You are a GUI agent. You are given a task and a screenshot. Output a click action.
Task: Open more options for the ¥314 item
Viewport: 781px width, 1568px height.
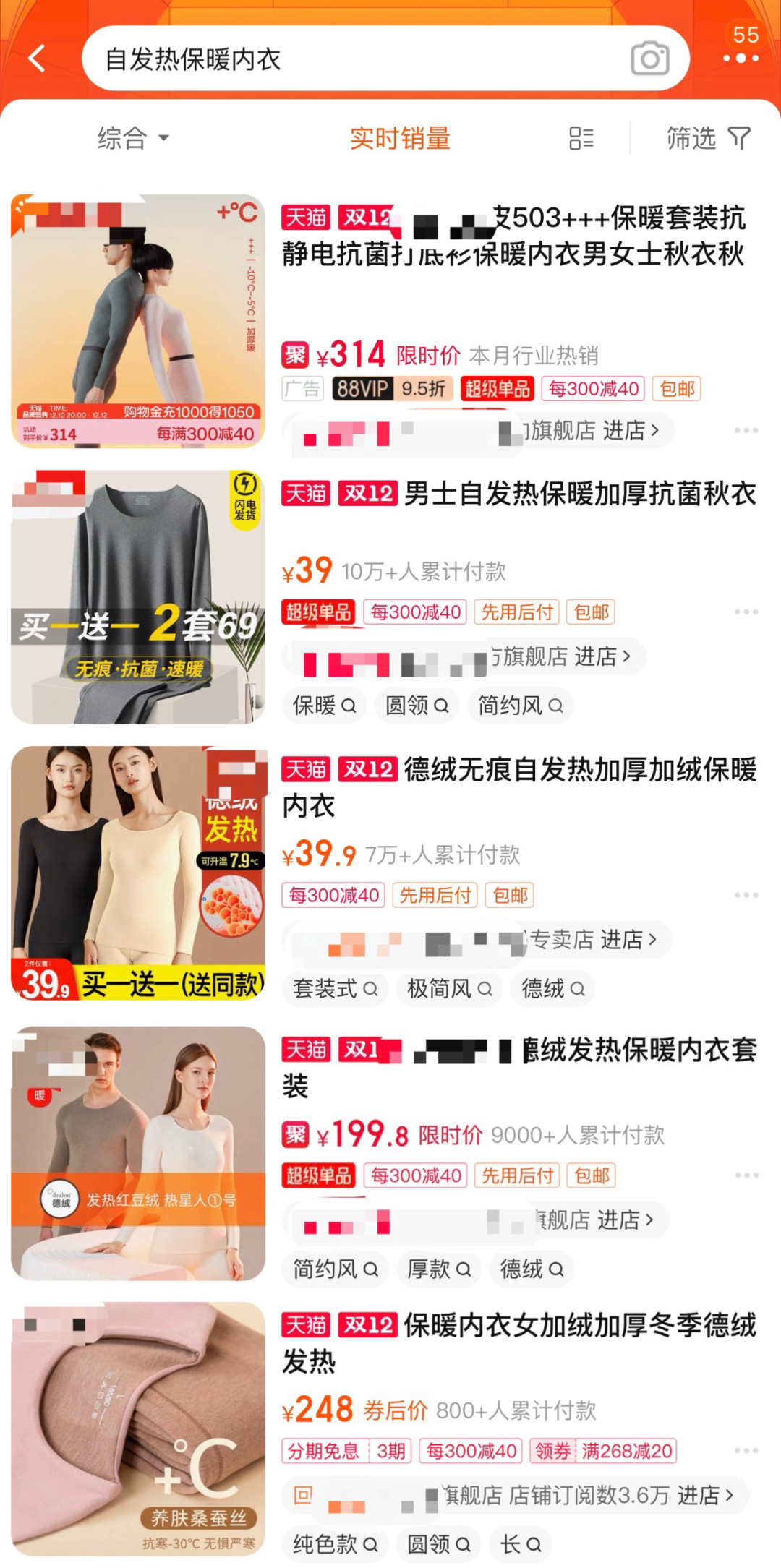[746, 430]
